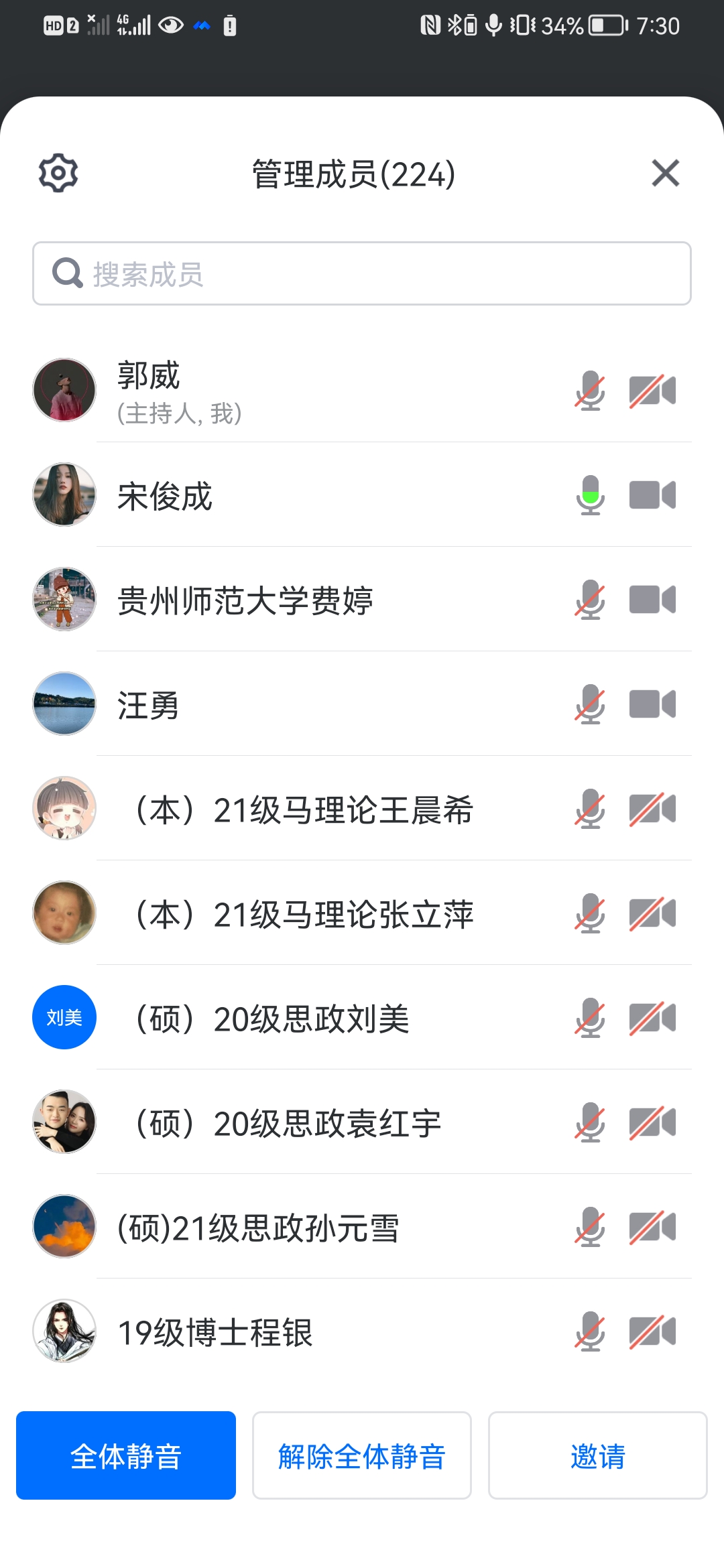This screenshot has height=1568, width=724.
Task: Mute 宋俊成's active microphone
Action: 590,495
